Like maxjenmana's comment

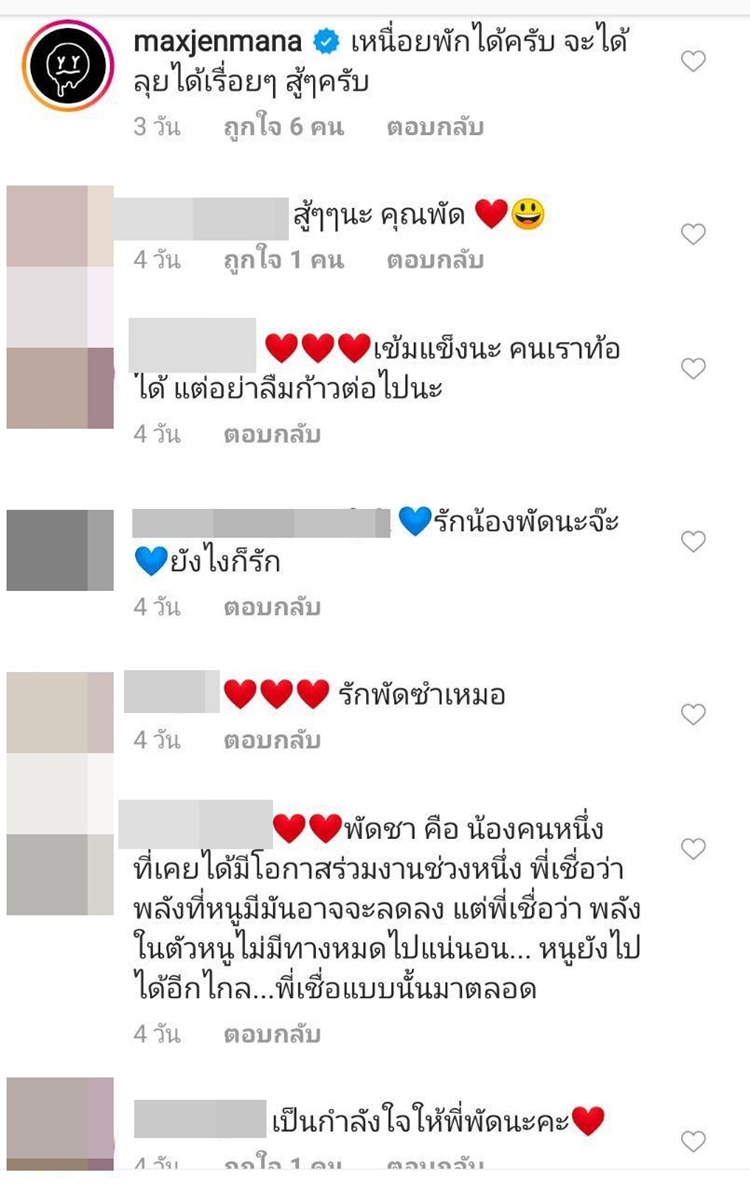(693, 62)
